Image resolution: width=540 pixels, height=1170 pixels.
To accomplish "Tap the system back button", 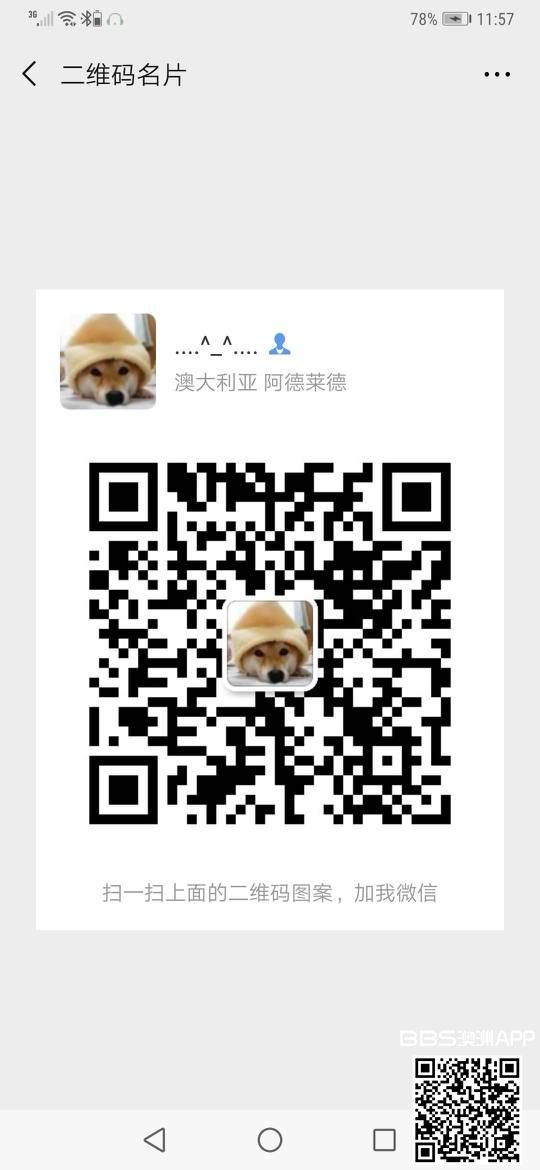I will click(154, 1139).
